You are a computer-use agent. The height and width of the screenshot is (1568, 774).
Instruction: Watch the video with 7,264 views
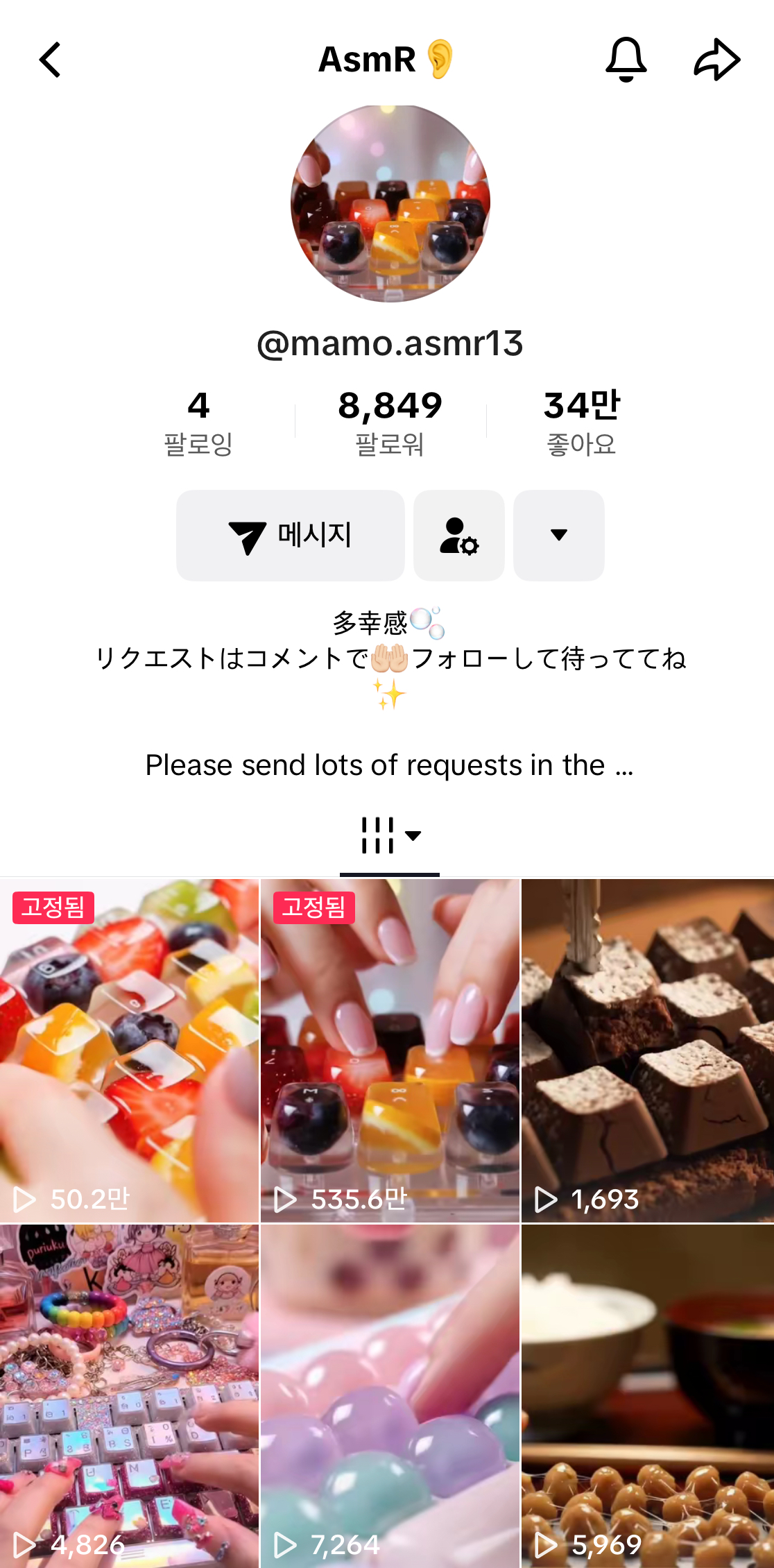pos(390,1396)
